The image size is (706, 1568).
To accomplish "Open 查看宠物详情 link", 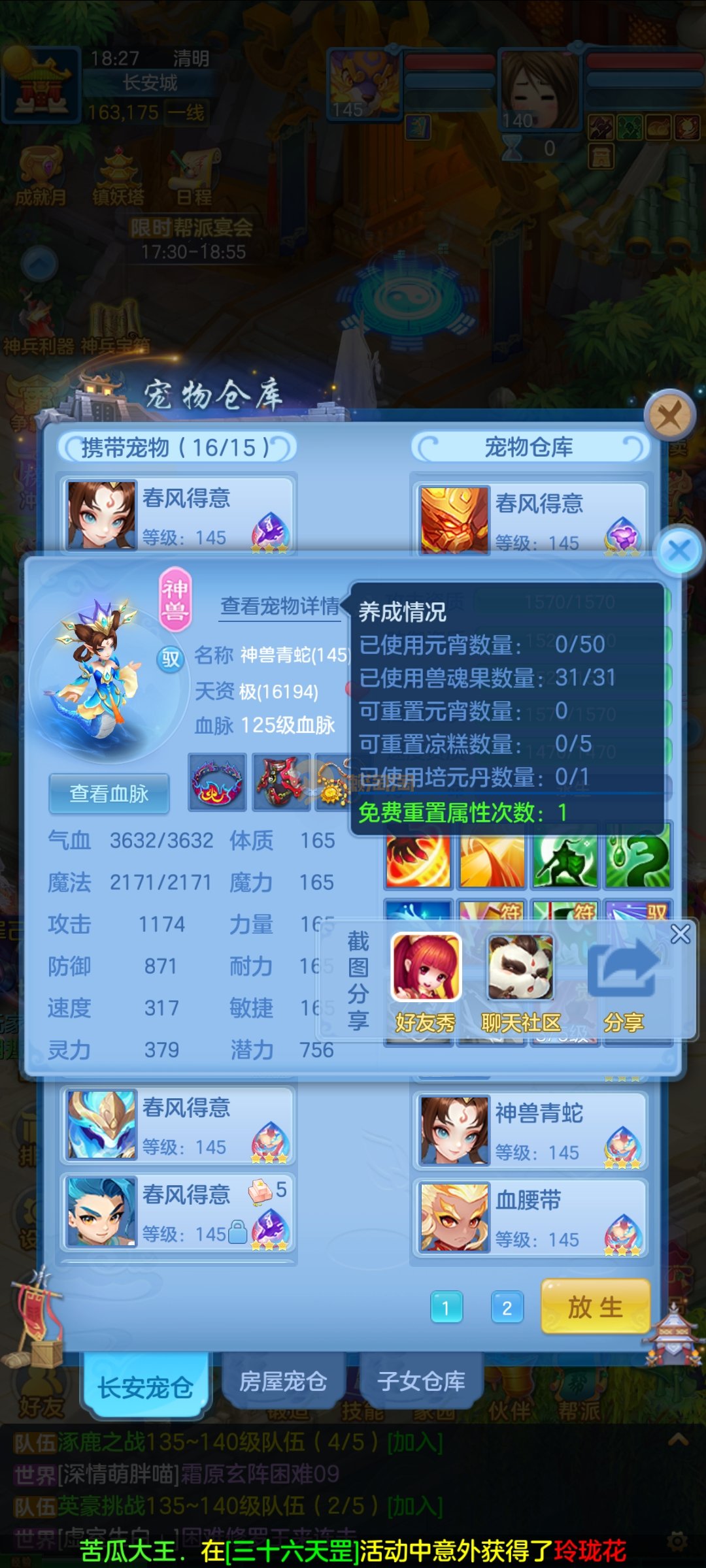I will coord(280,606).
